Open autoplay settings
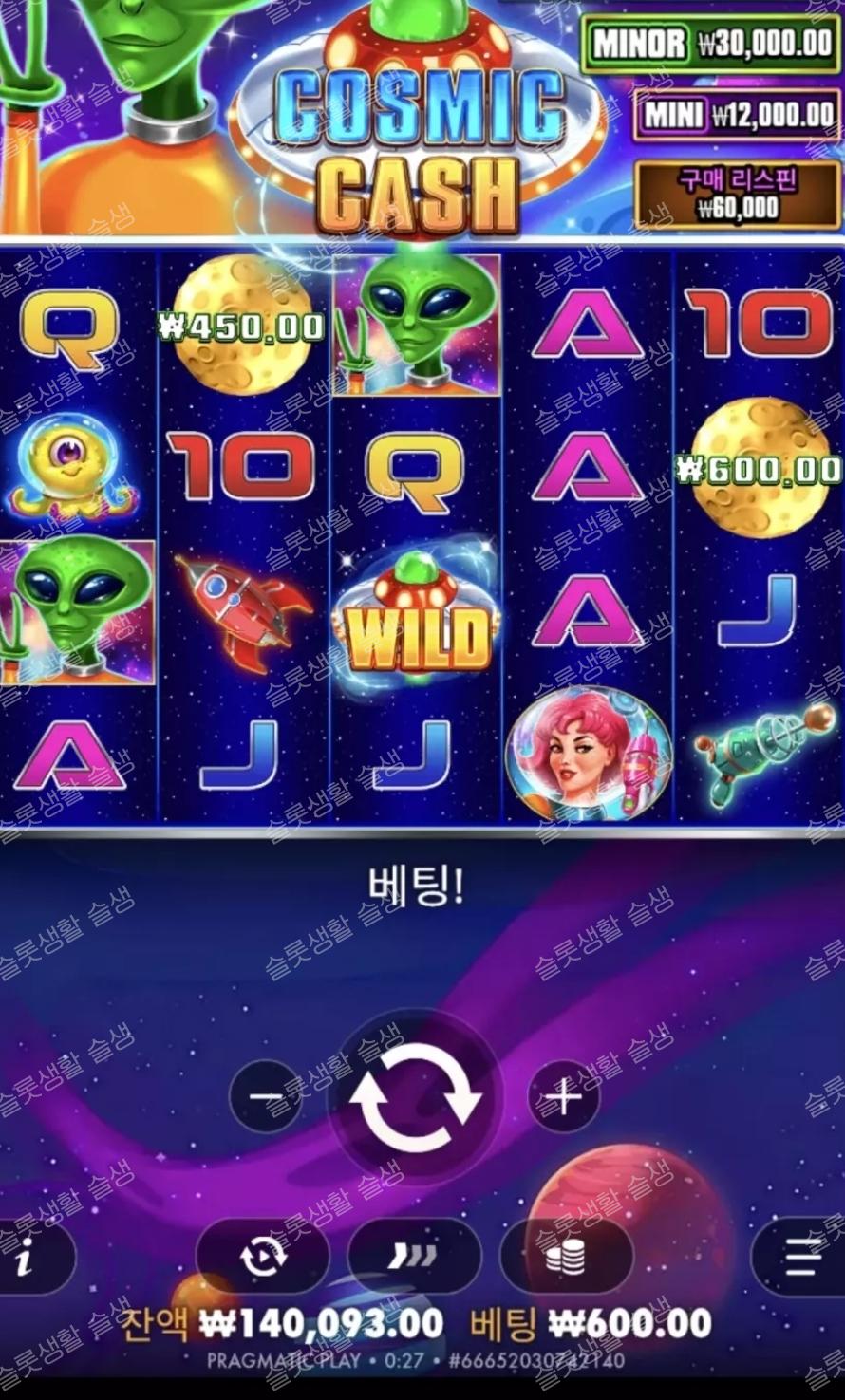The width and height of the screenshot is (845, 1400). 263,1258
